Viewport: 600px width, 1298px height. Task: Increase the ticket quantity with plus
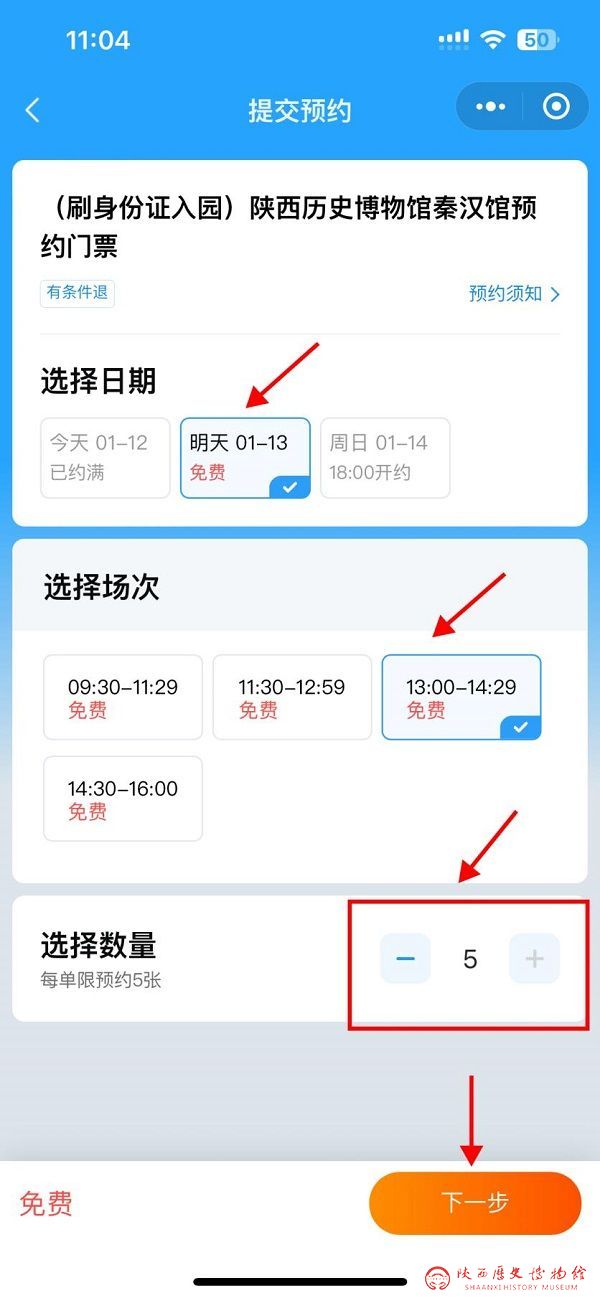535,959
